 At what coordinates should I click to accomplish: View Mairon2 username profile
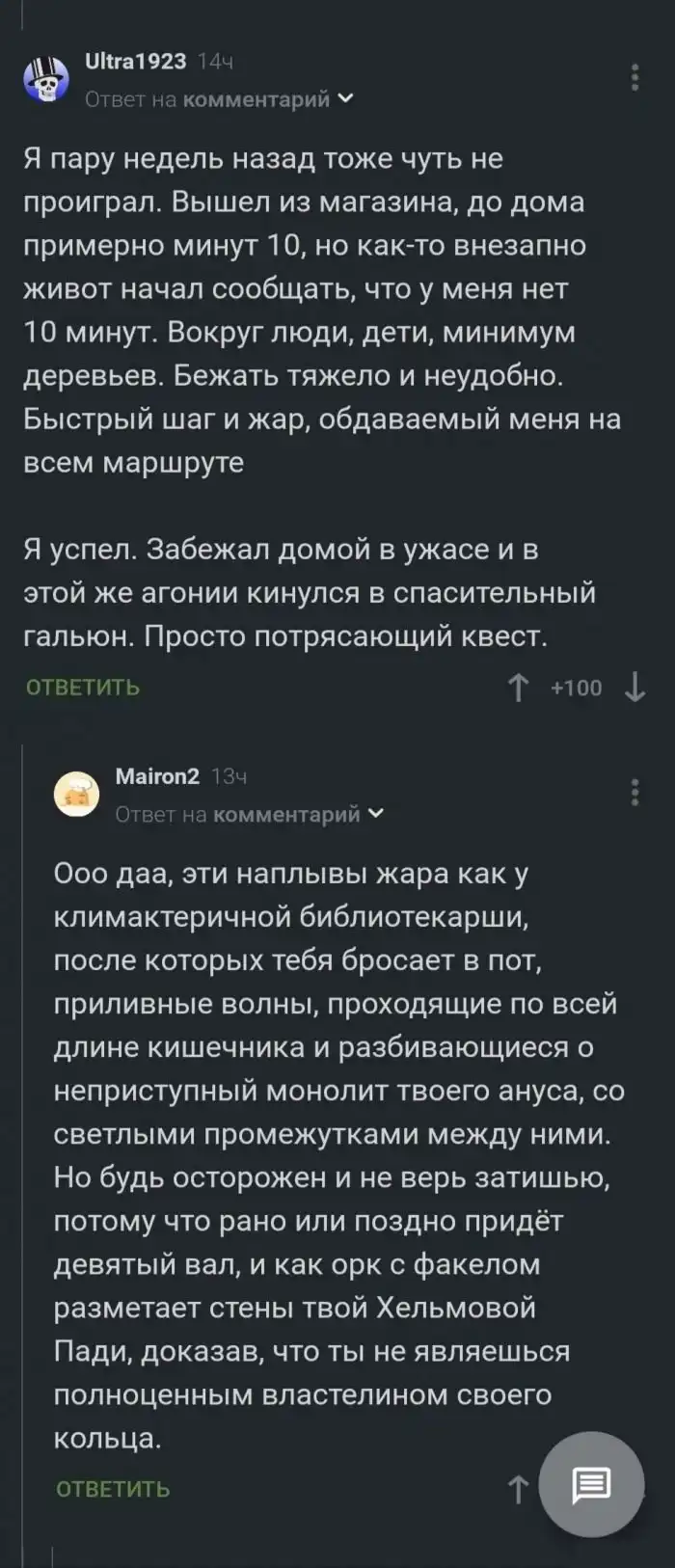pyautogui.click(x=157, y=776)
